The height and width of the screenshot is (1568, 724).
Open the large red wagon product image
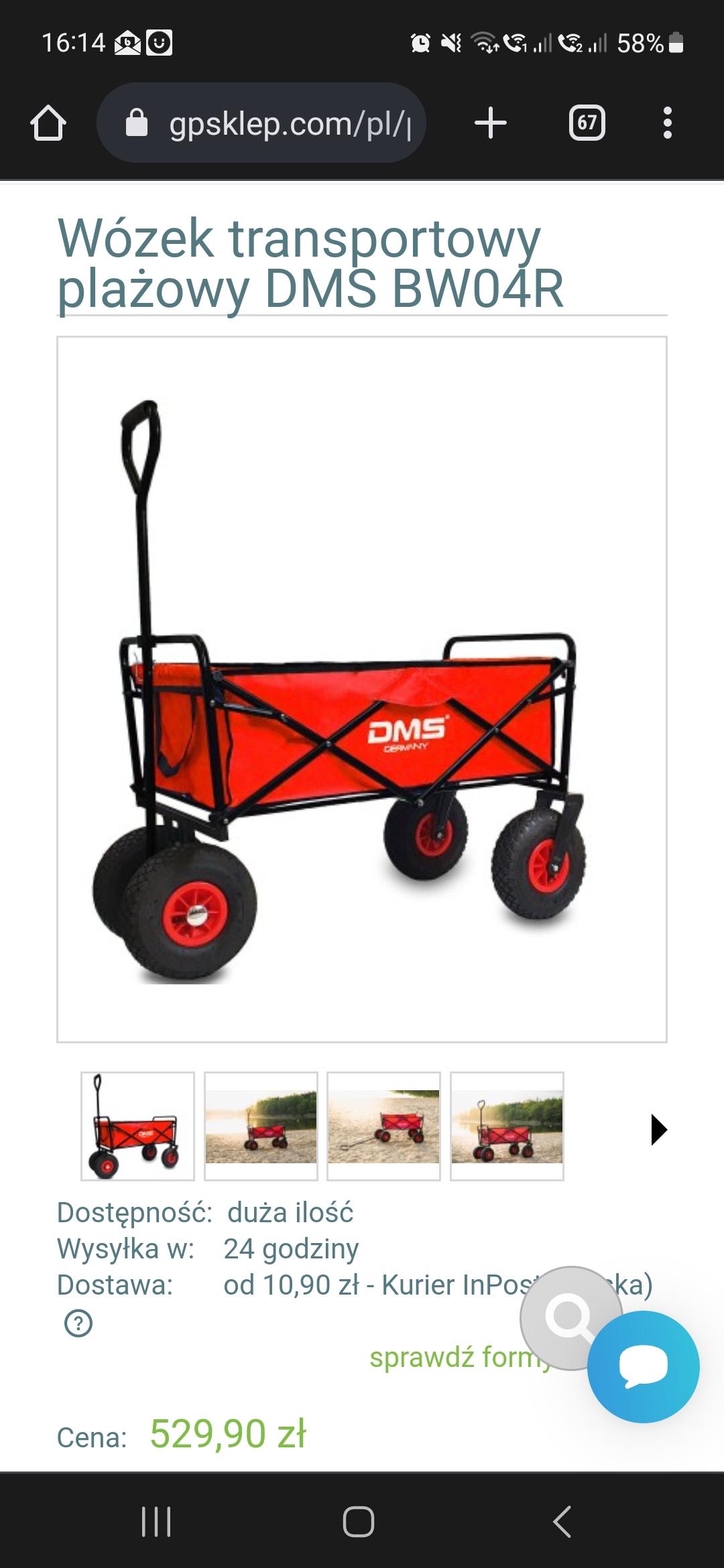point(362,690)
